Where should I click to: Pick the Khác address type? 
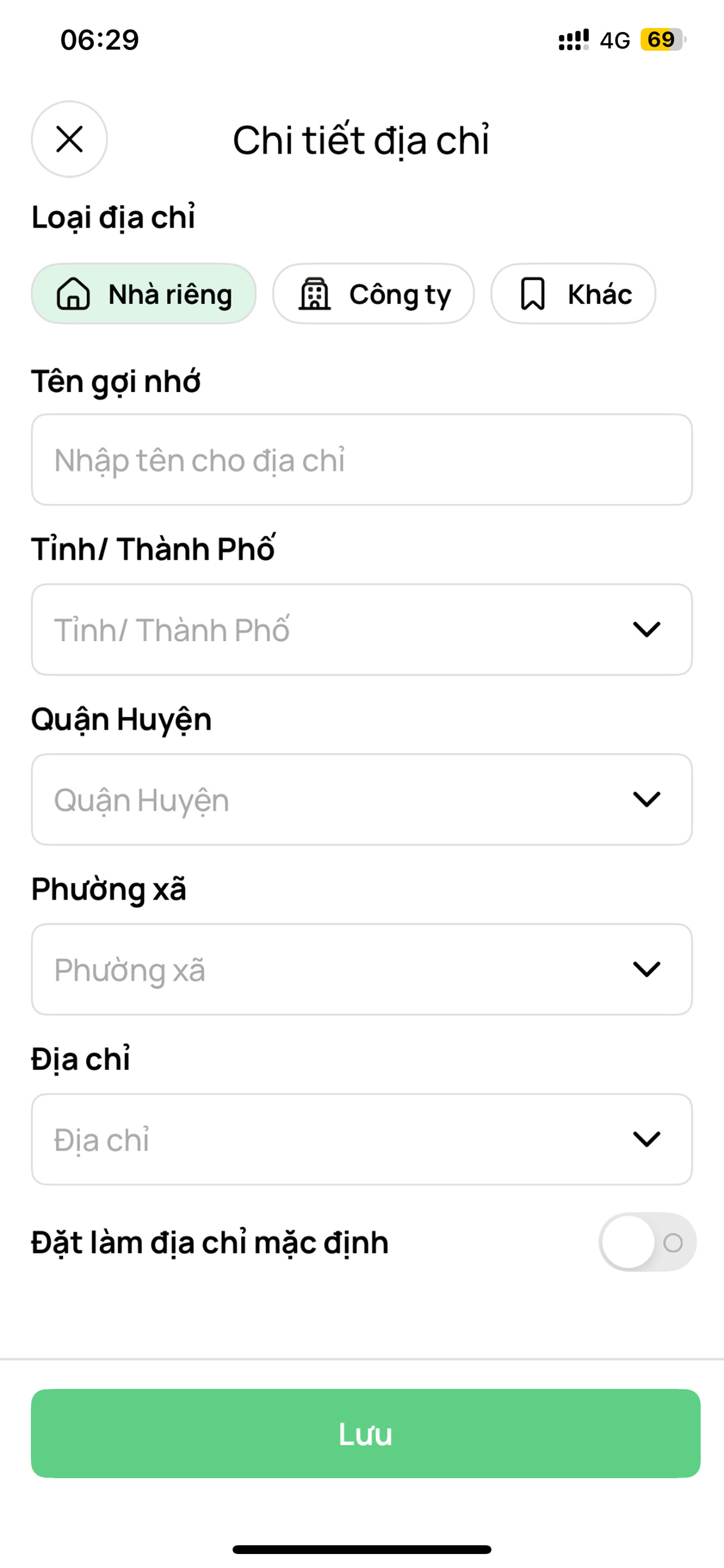click(573, 293)
